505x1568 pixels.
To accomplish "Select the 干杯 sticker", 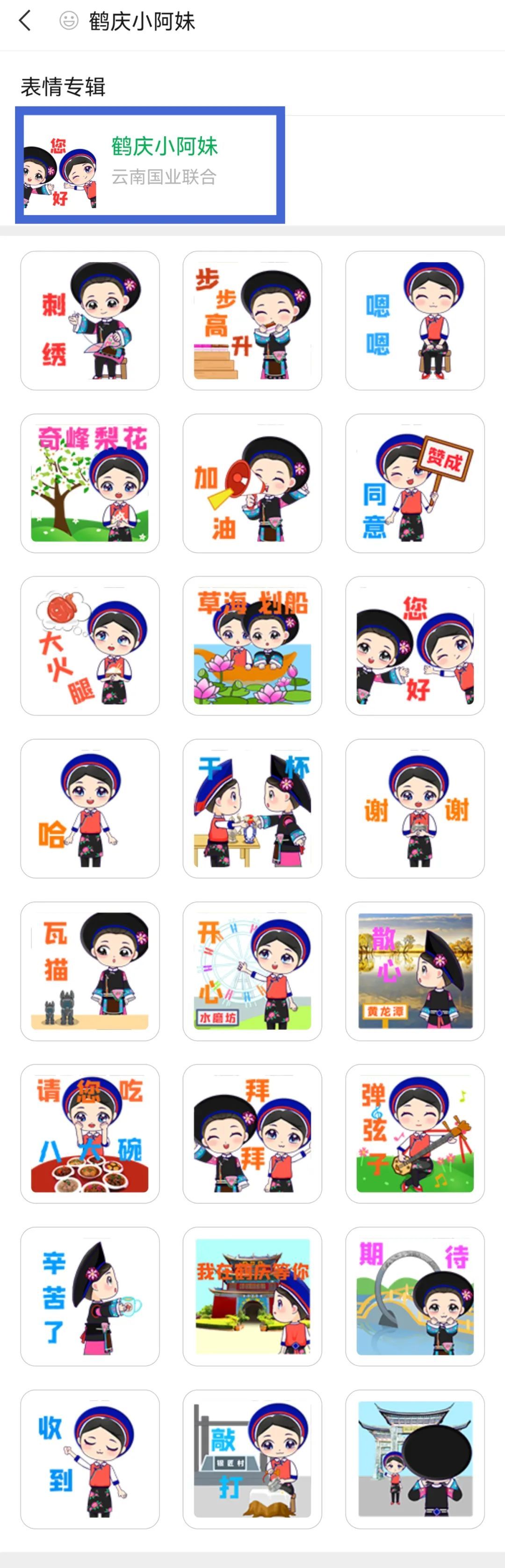I will pyautogui.click(x=252, y=808).
